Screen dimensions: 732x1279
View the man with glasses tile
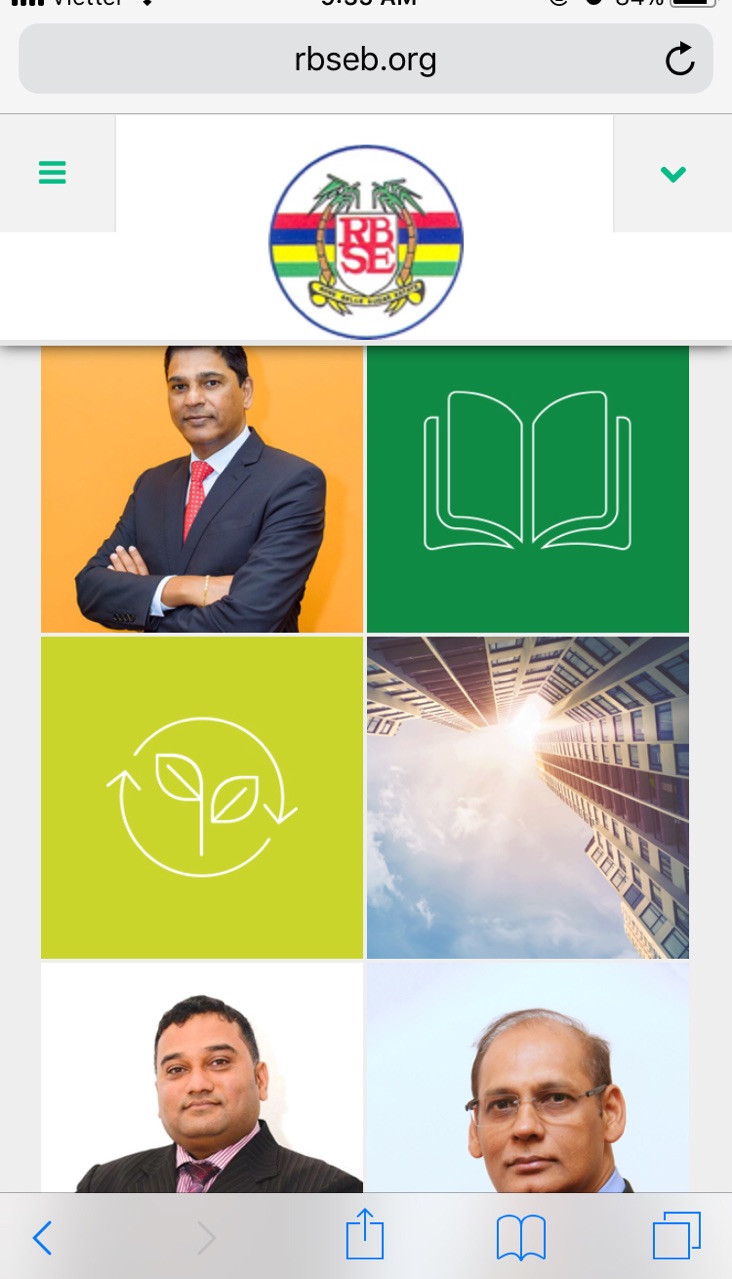coord(528,1078)
